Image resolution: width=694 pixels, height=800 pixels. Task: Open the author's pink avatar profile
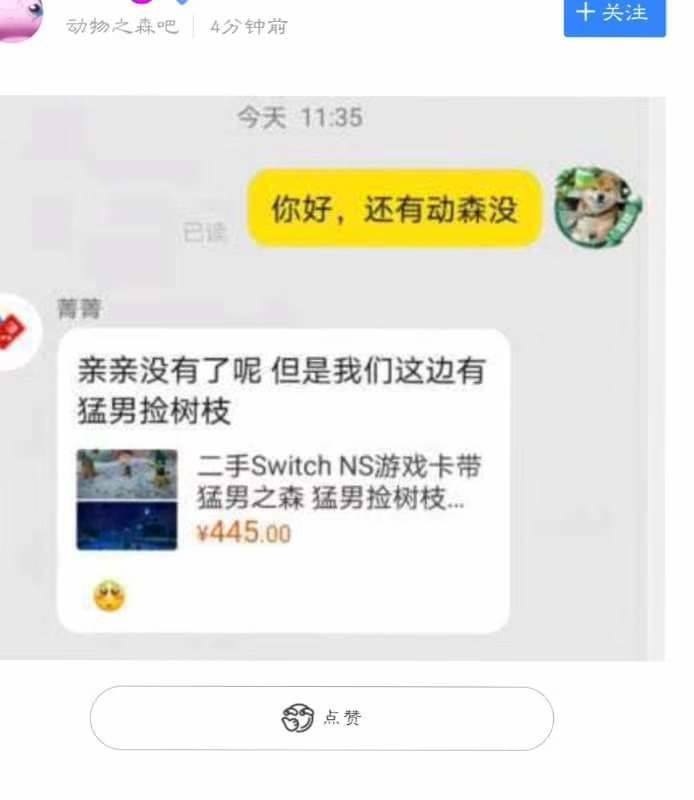tap(20, 18)
